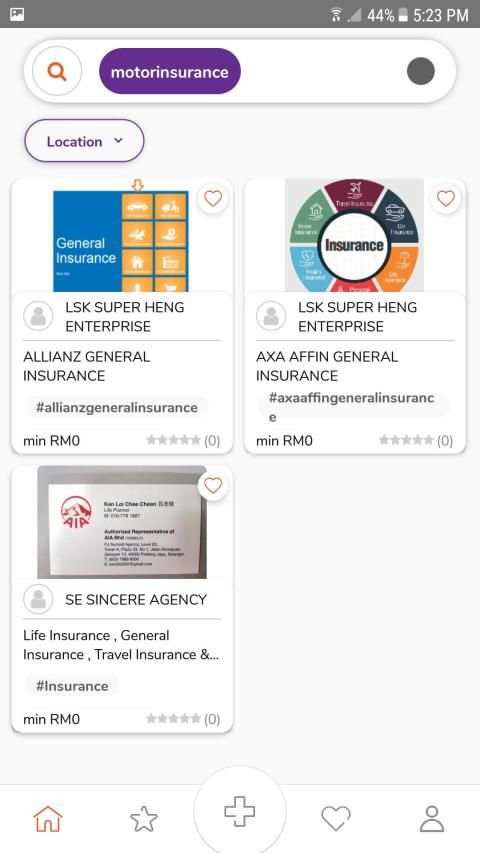Favorite the AXA Affin General Insurance listing
The height and width of the screenshot is (853, 480).
446,198
